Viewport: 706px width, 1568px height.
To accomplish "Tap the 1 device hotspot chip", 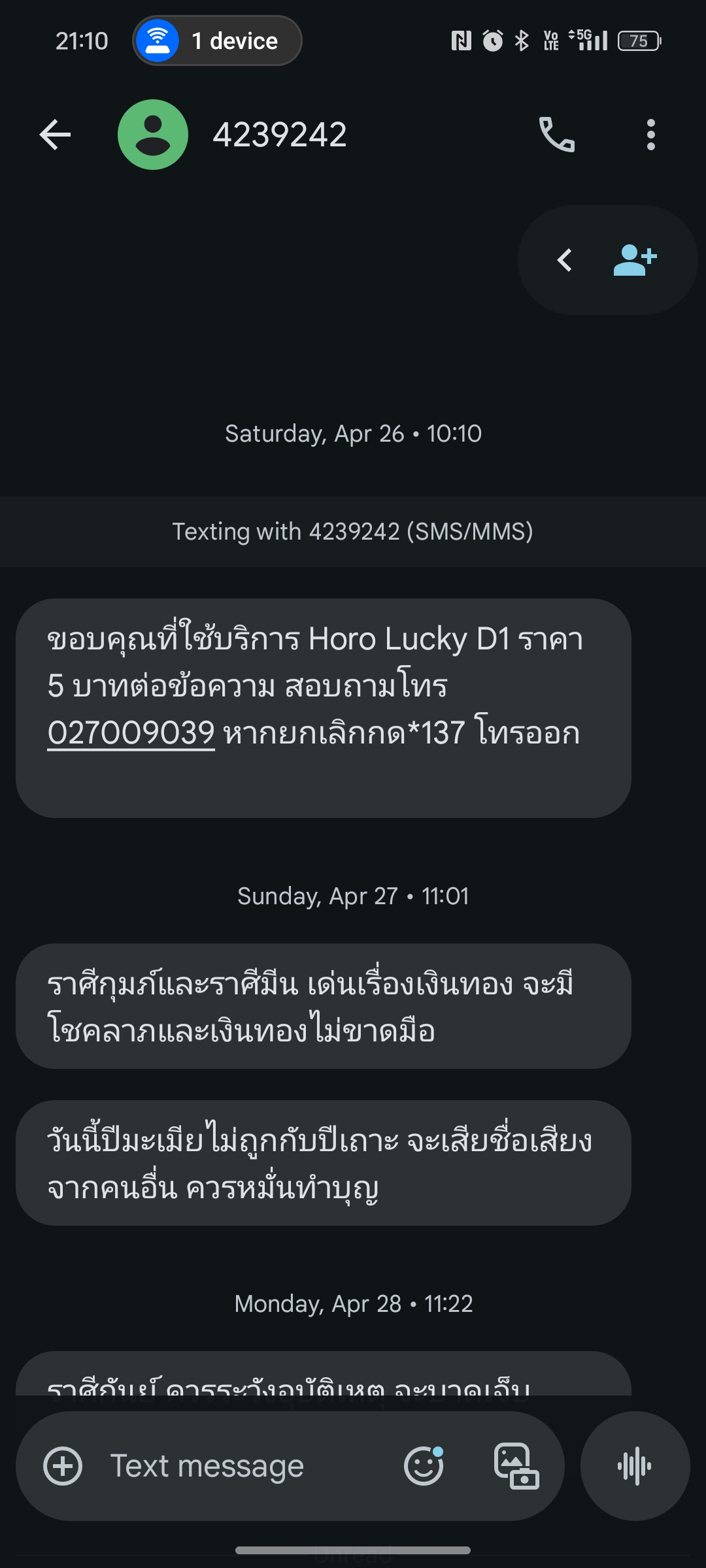I will 217,41.
